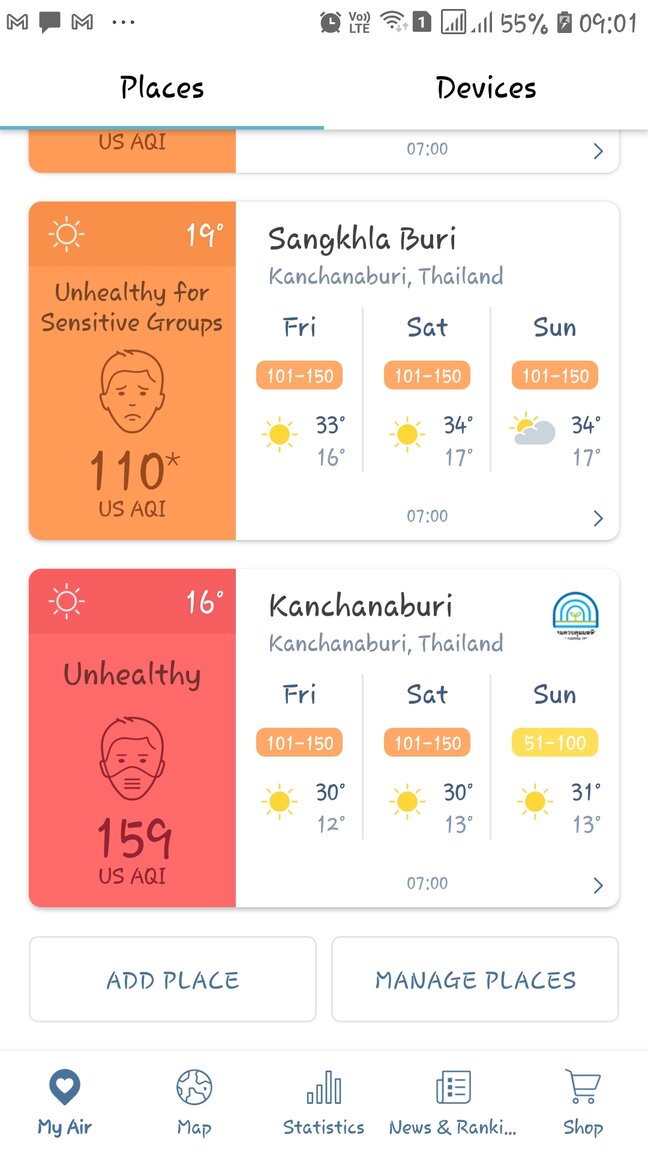Screen dimensions: 648x1152
Task: Switch to the Devices tab
Action: pos(486,88)
